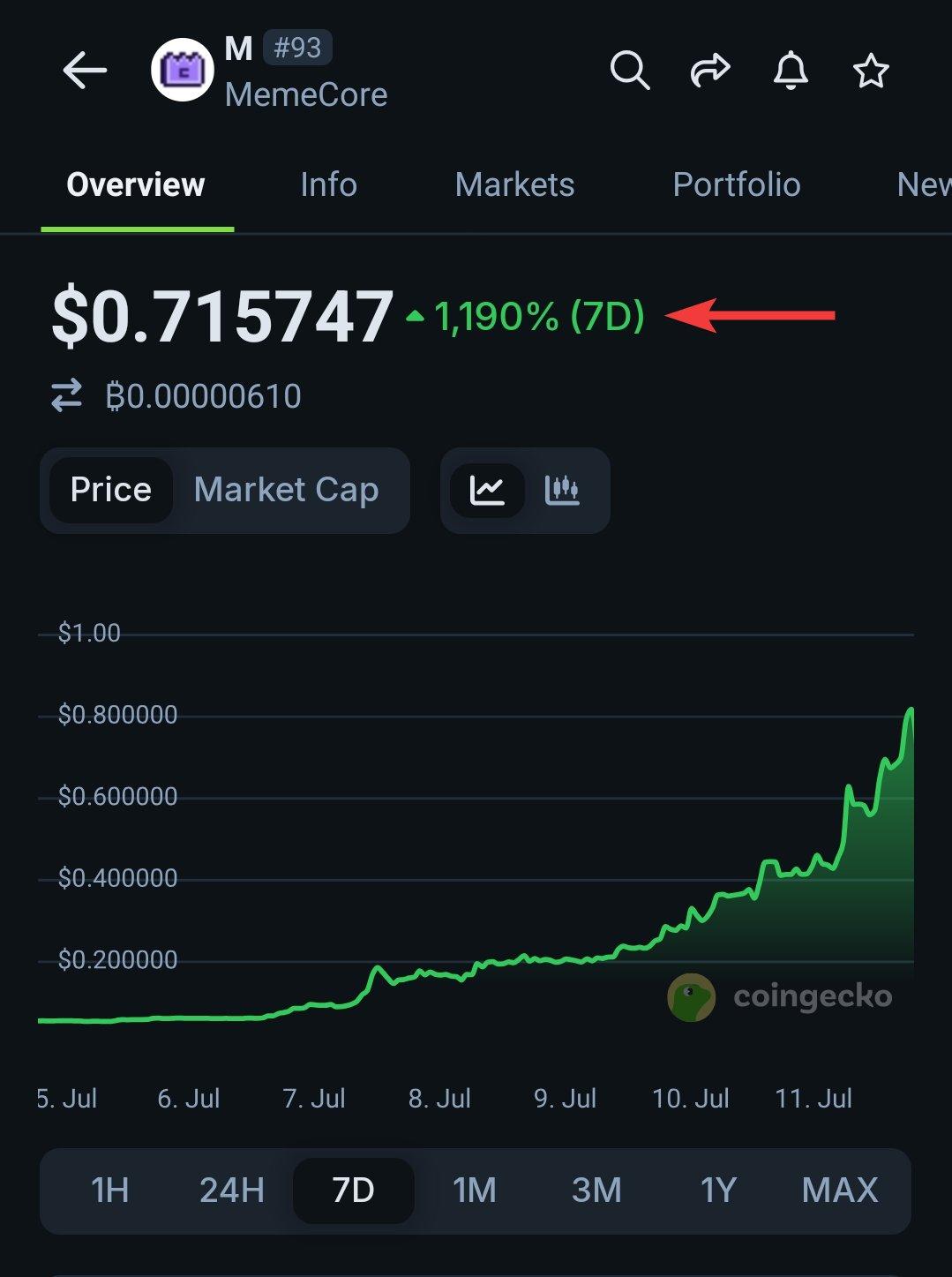
Task: Open the search magnifier icon
Action: 629,71
